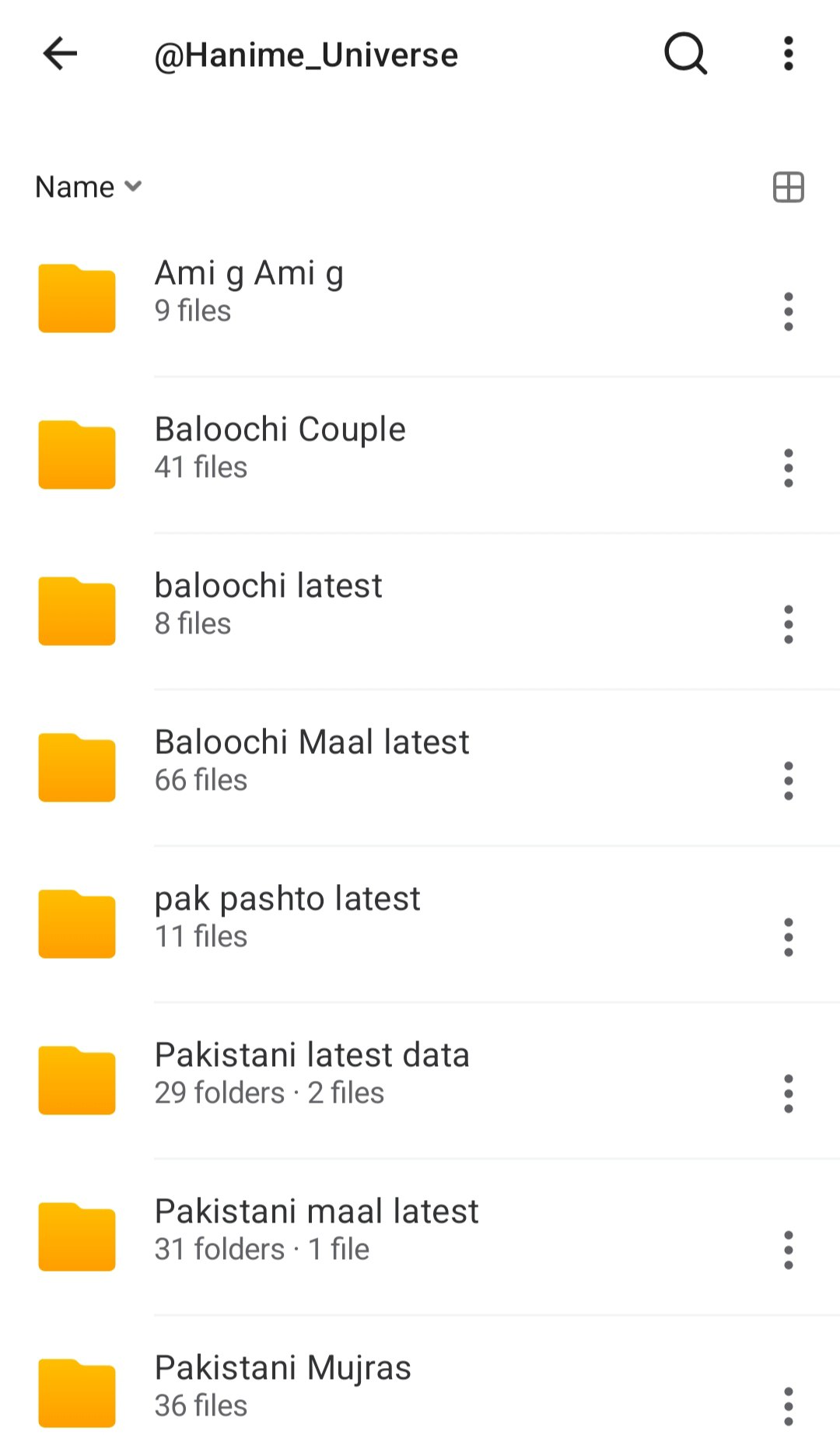This screenshot has width=840, height=1435.
Task: Open options menu for Ami g Ami g
Action: 788,310
